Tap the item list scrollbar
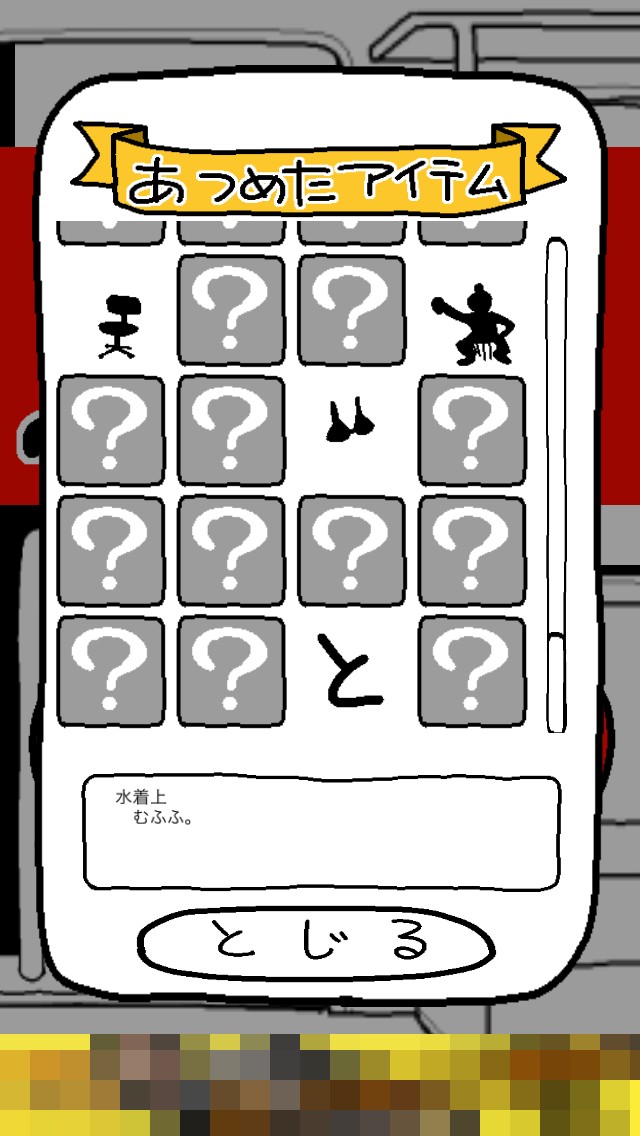The image size is (640, 1136). (557, 485)
